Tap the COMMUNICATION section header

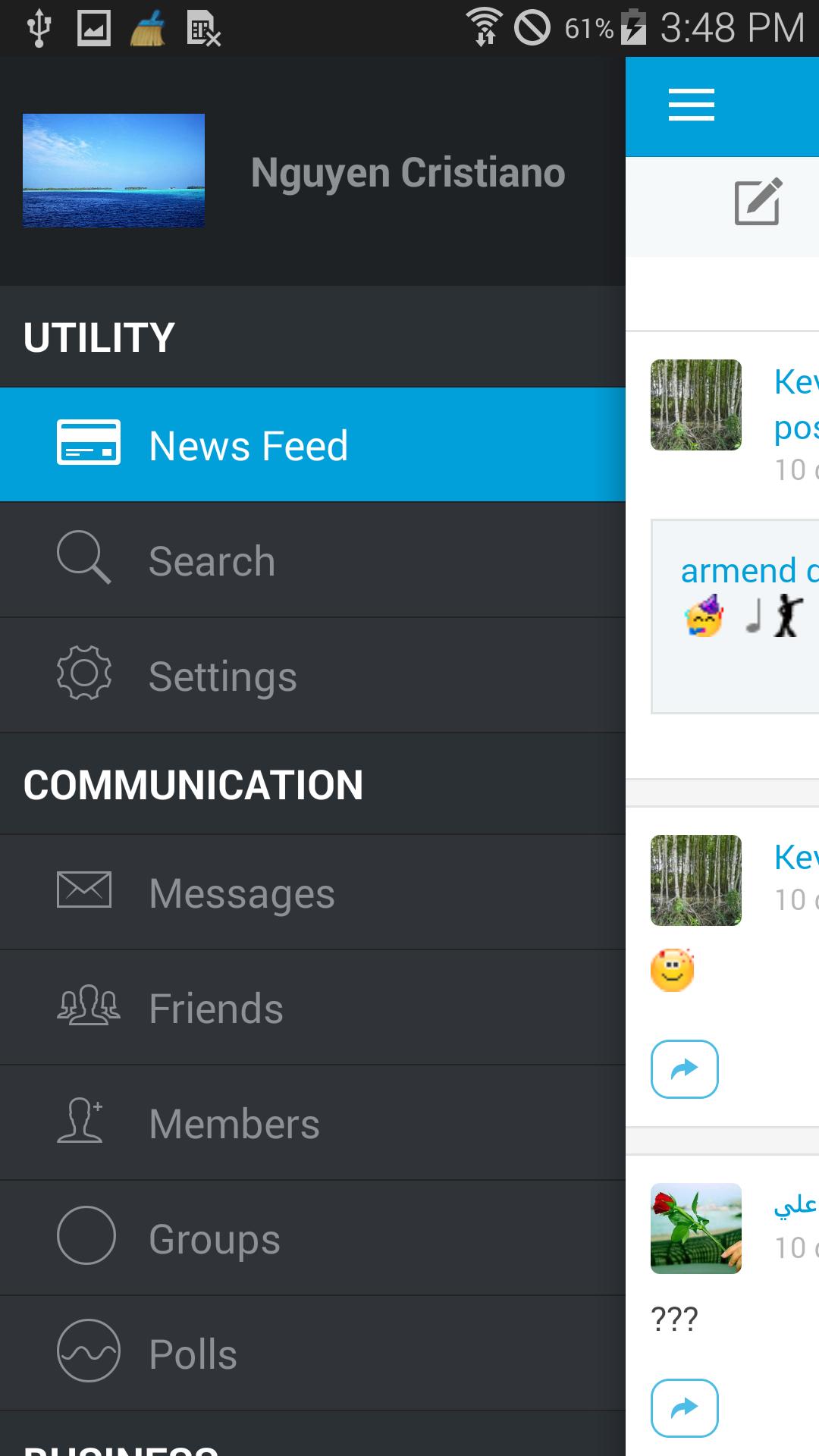pyautogui.click(x=193, y=785)
